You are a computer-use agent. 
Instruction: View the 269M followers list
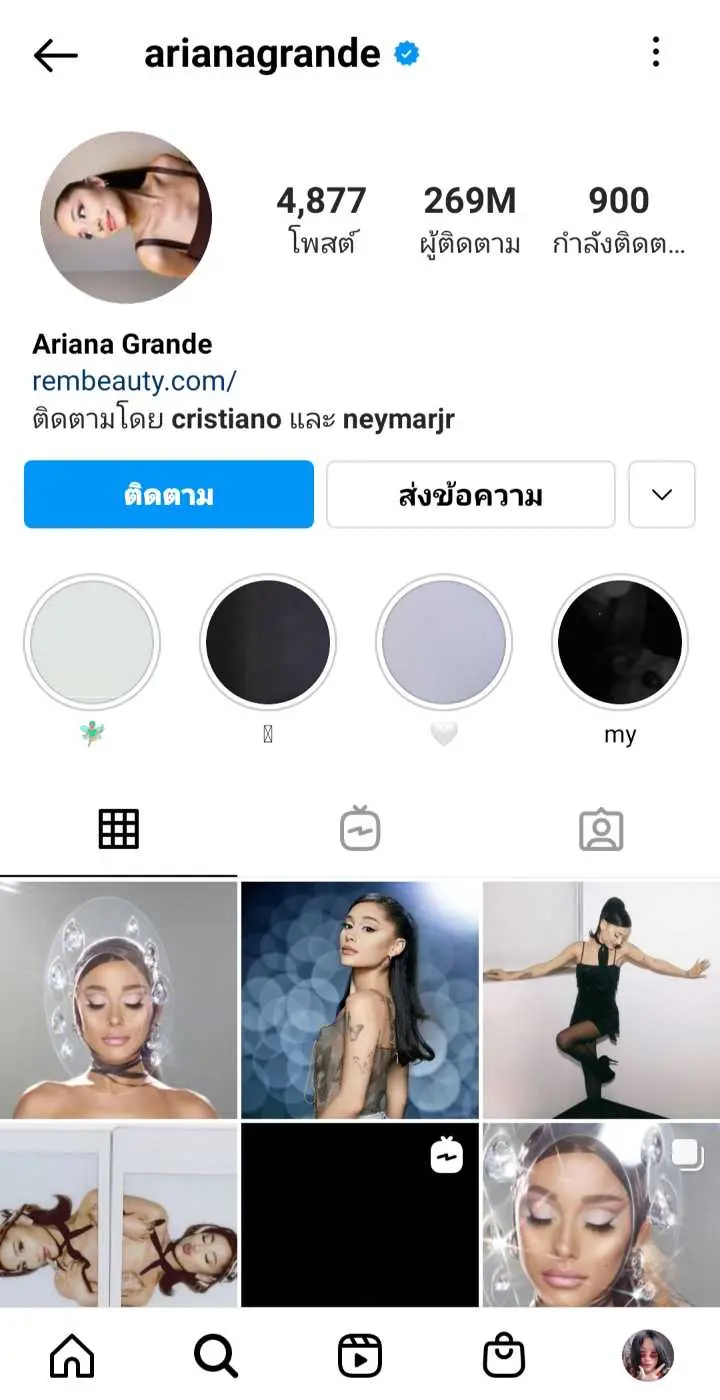click(469, 218)
